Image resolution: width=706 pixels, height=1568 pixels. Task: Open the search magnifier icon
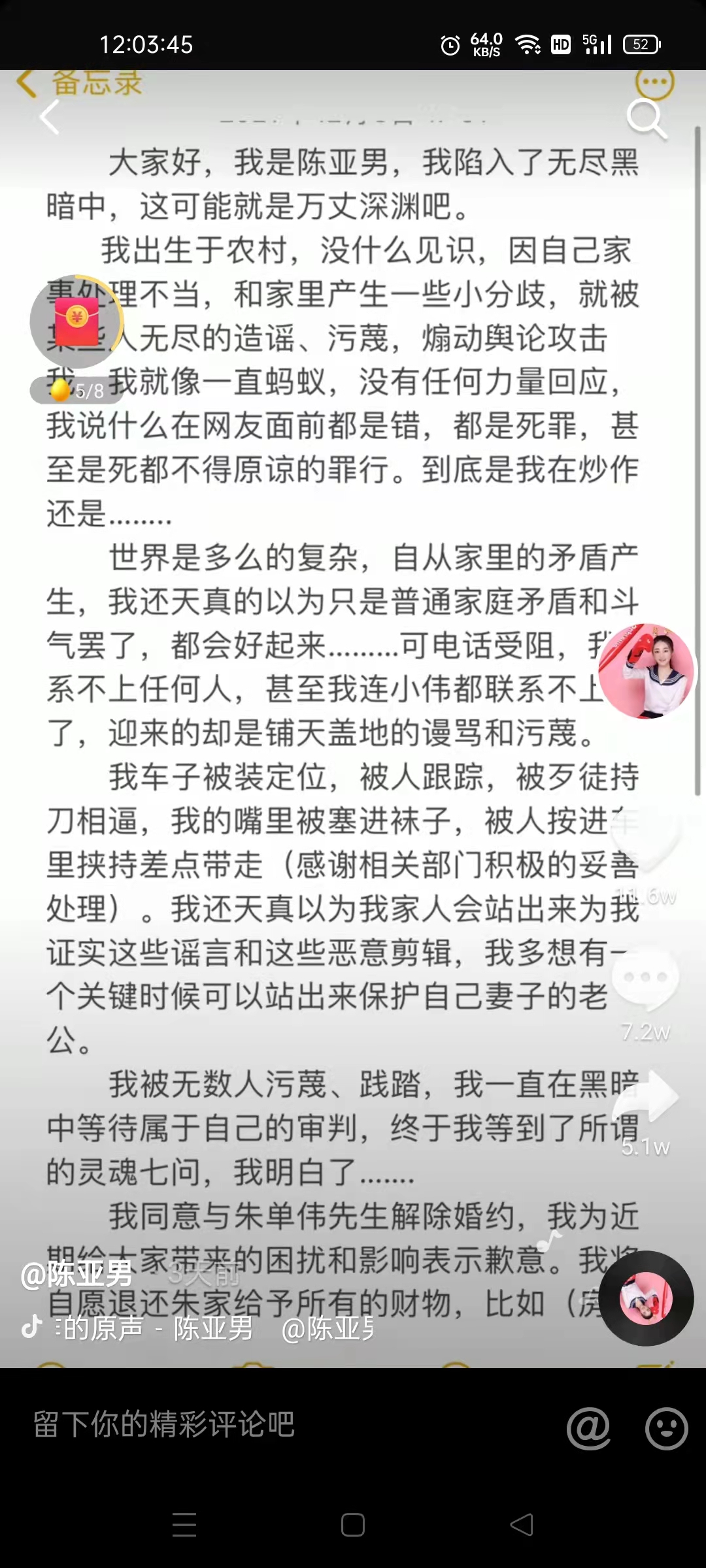pyautogui.click(x=646, y=119)
